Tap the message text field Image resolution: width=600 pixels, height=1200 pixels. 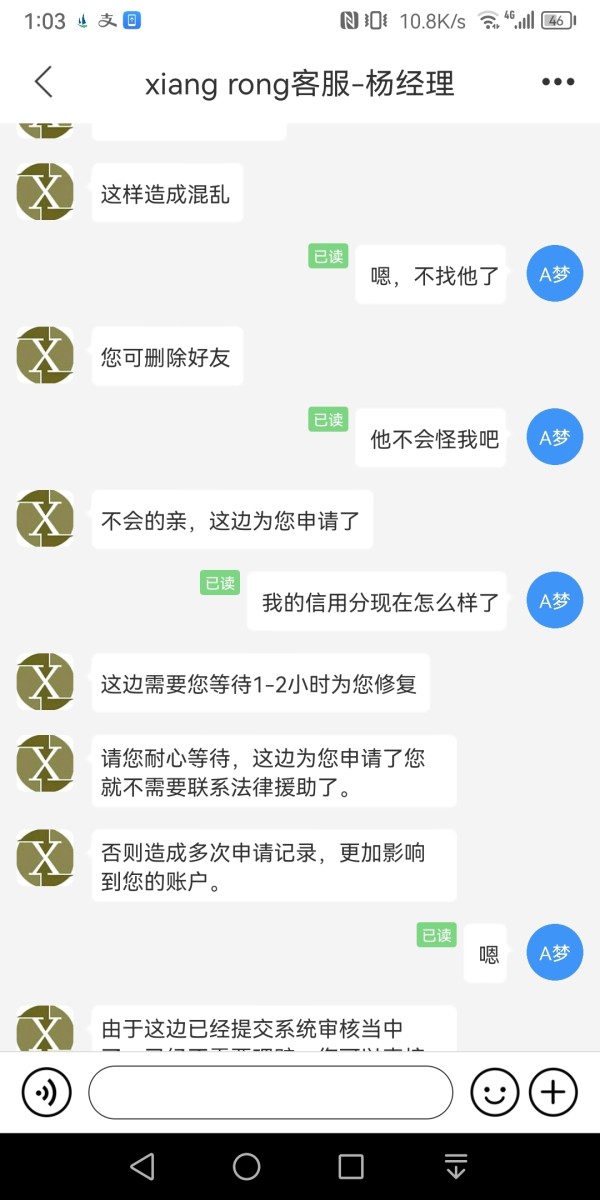tap(270, 1092)
